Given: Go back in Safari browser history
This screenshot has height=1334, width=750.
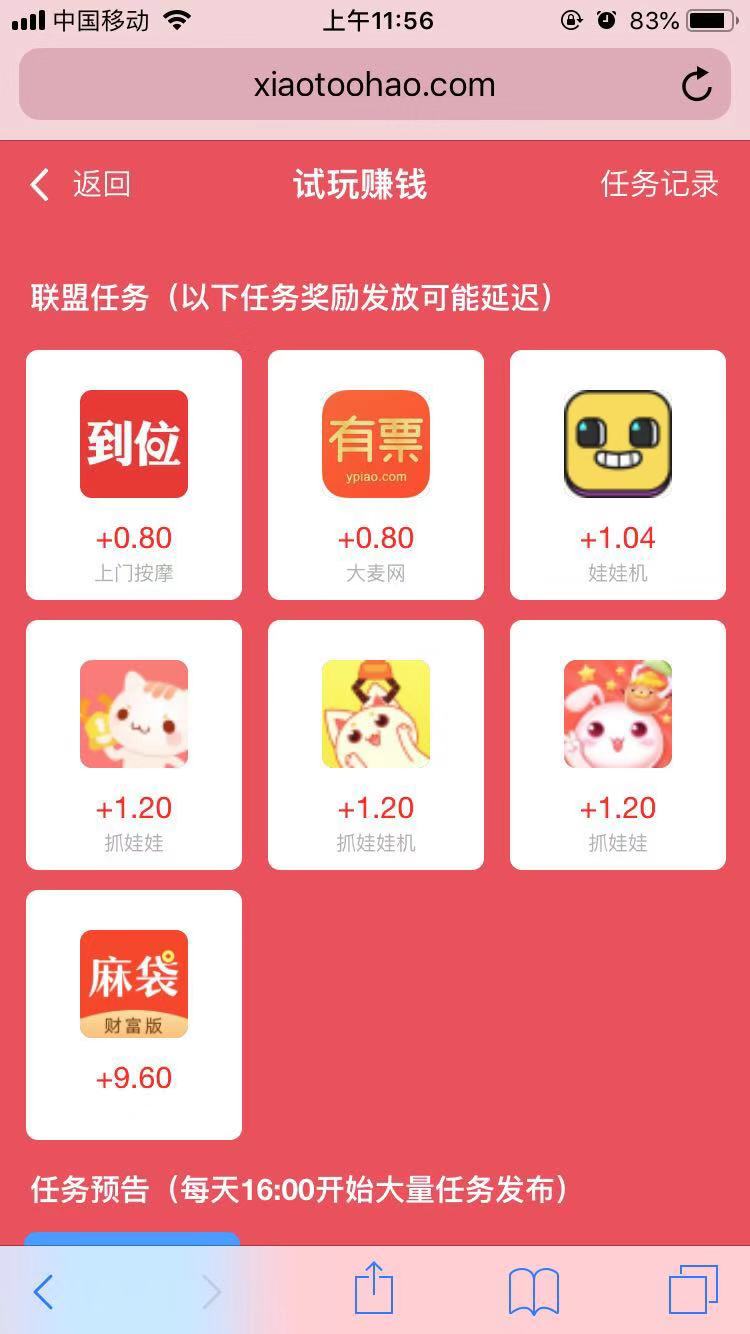Looking at the screenshot, I should point(43,1292).
